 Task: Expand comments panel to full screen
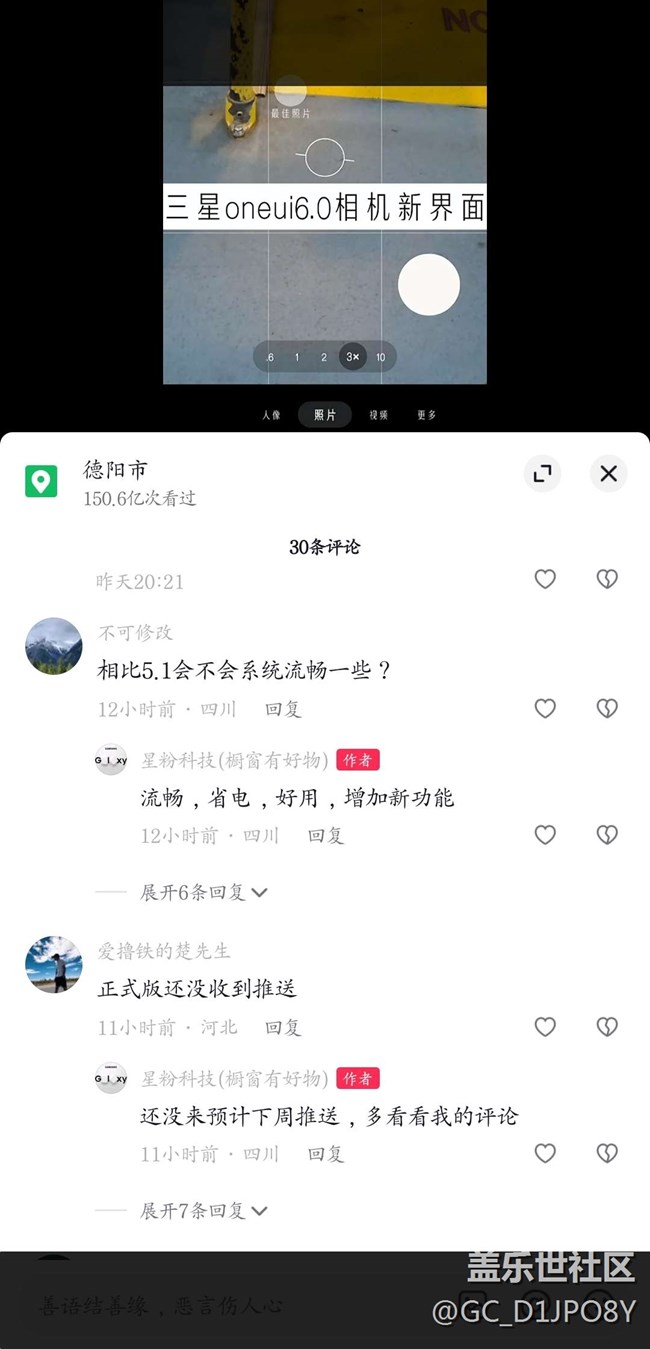(x=543, y=474)
